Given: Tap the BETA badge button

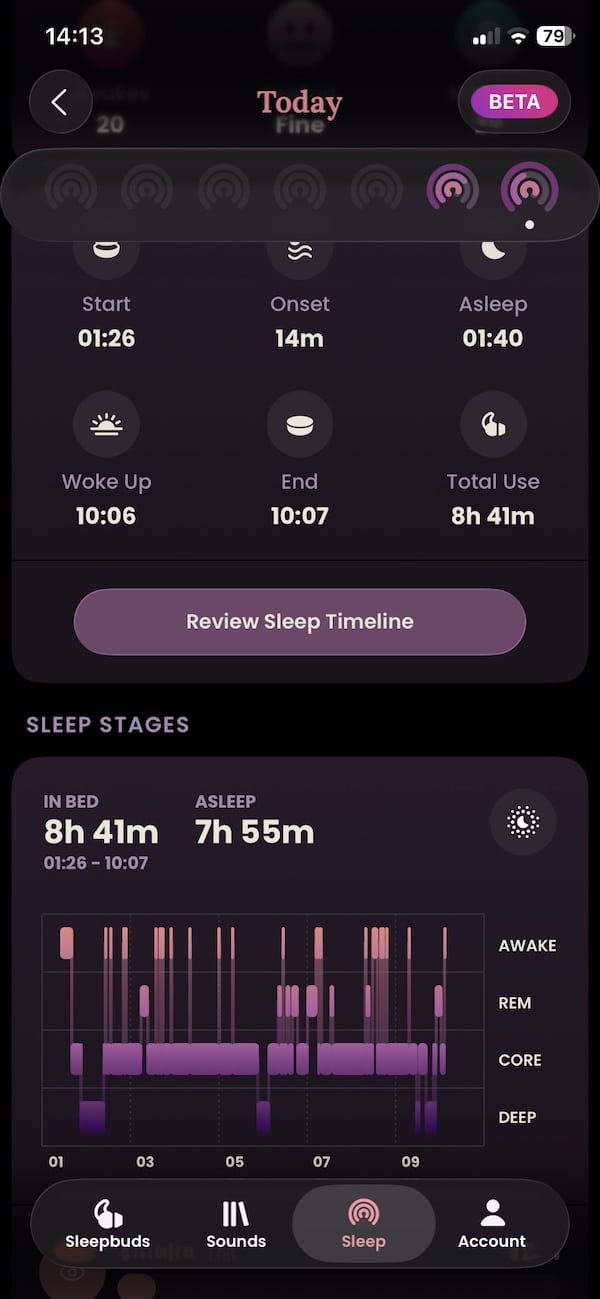Looking at the screenshot, I should point(514,102).
